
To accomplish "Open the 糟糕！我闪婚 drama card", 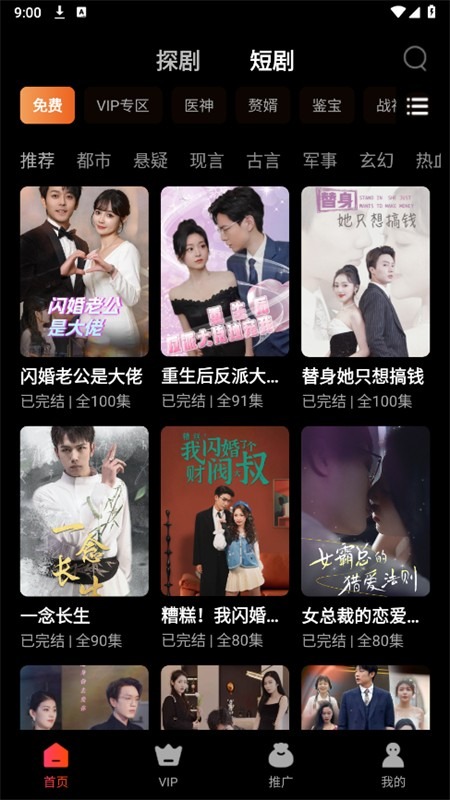I will point(225,537).
